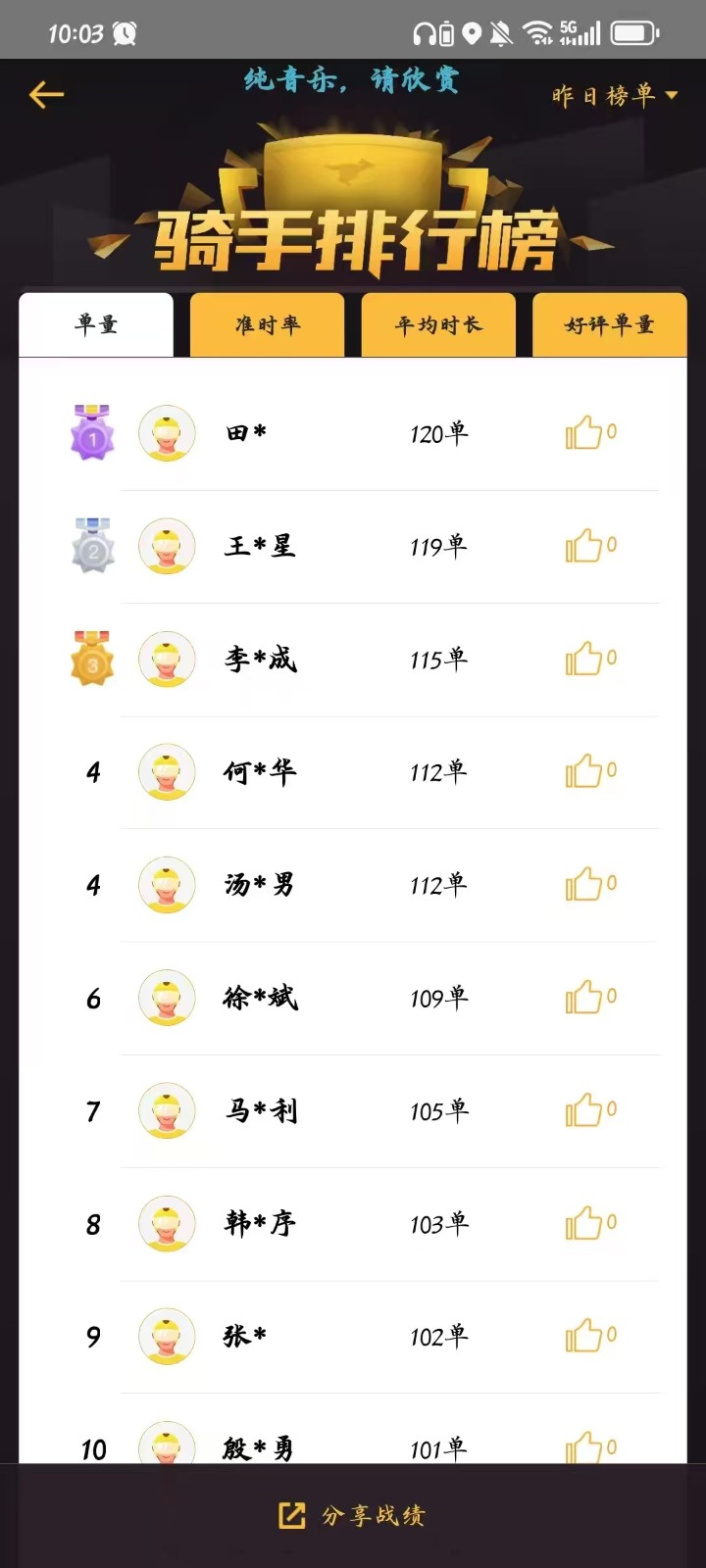Like rider 徐*斌

click(585, 998)
